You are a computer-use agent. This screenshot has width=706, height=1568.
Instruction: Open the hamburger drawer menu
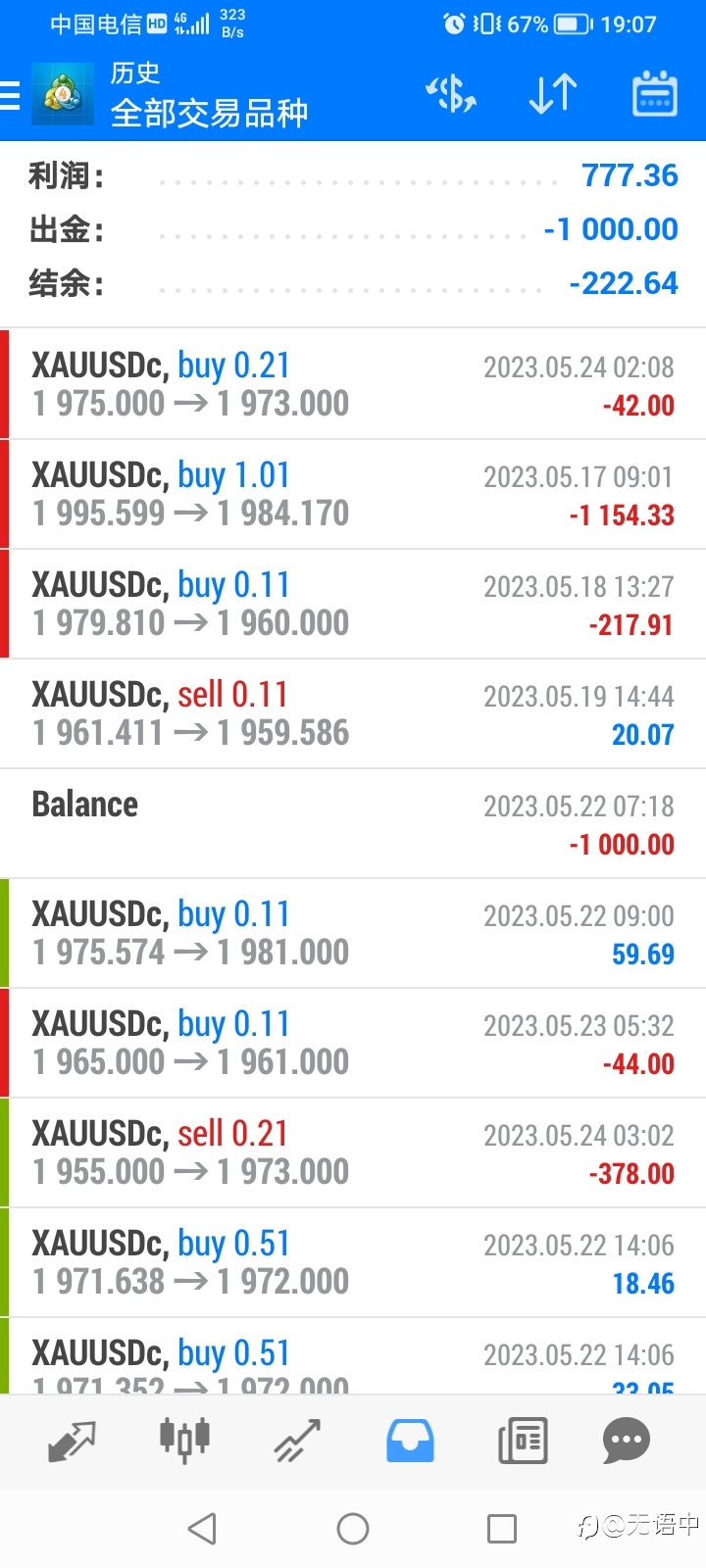pos(10,96)
